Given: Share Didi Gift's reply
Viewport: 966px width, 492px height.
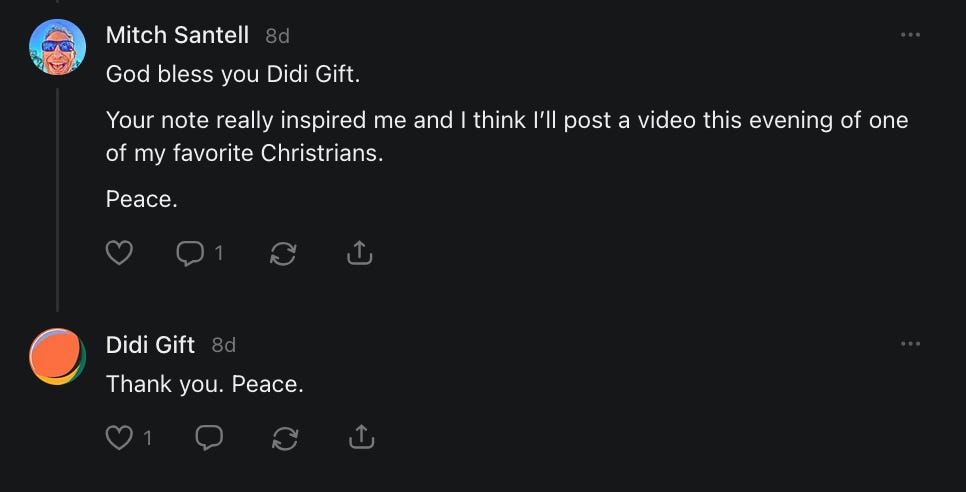Looking at the screenshot, I should 362,438.
